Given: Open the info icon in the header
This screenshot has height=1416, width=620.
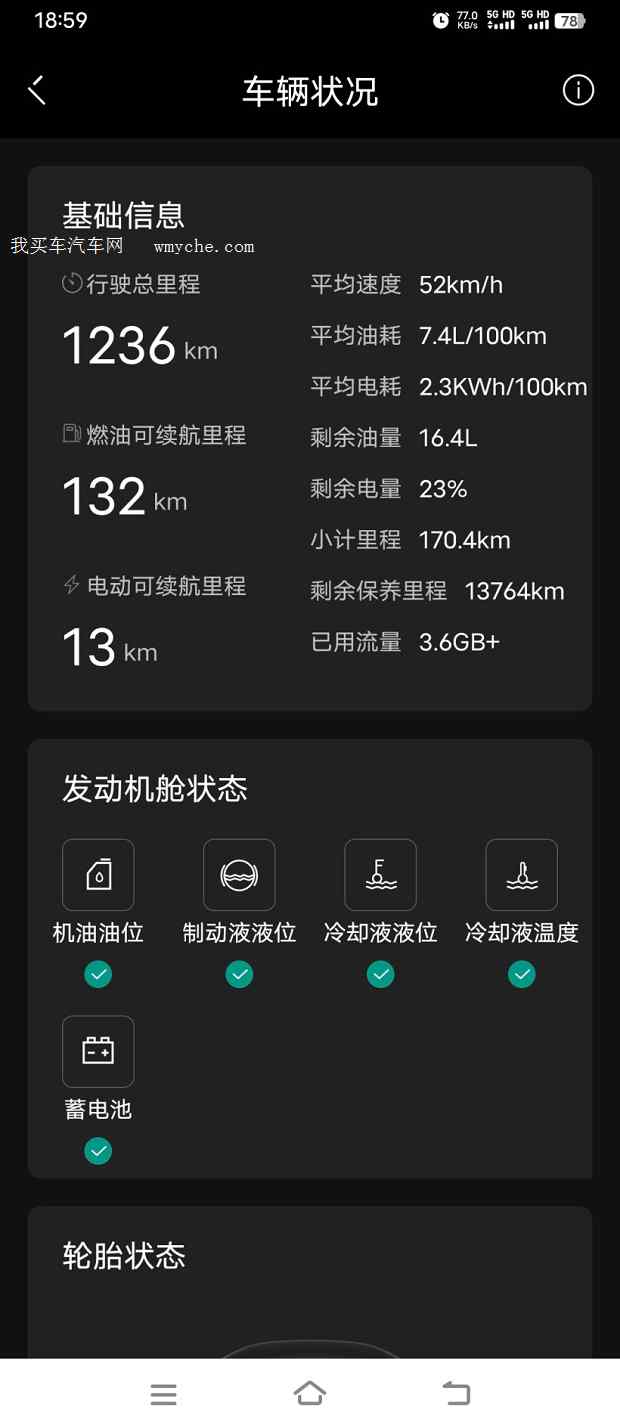Looking at the screenshot, I should point(578,91).
